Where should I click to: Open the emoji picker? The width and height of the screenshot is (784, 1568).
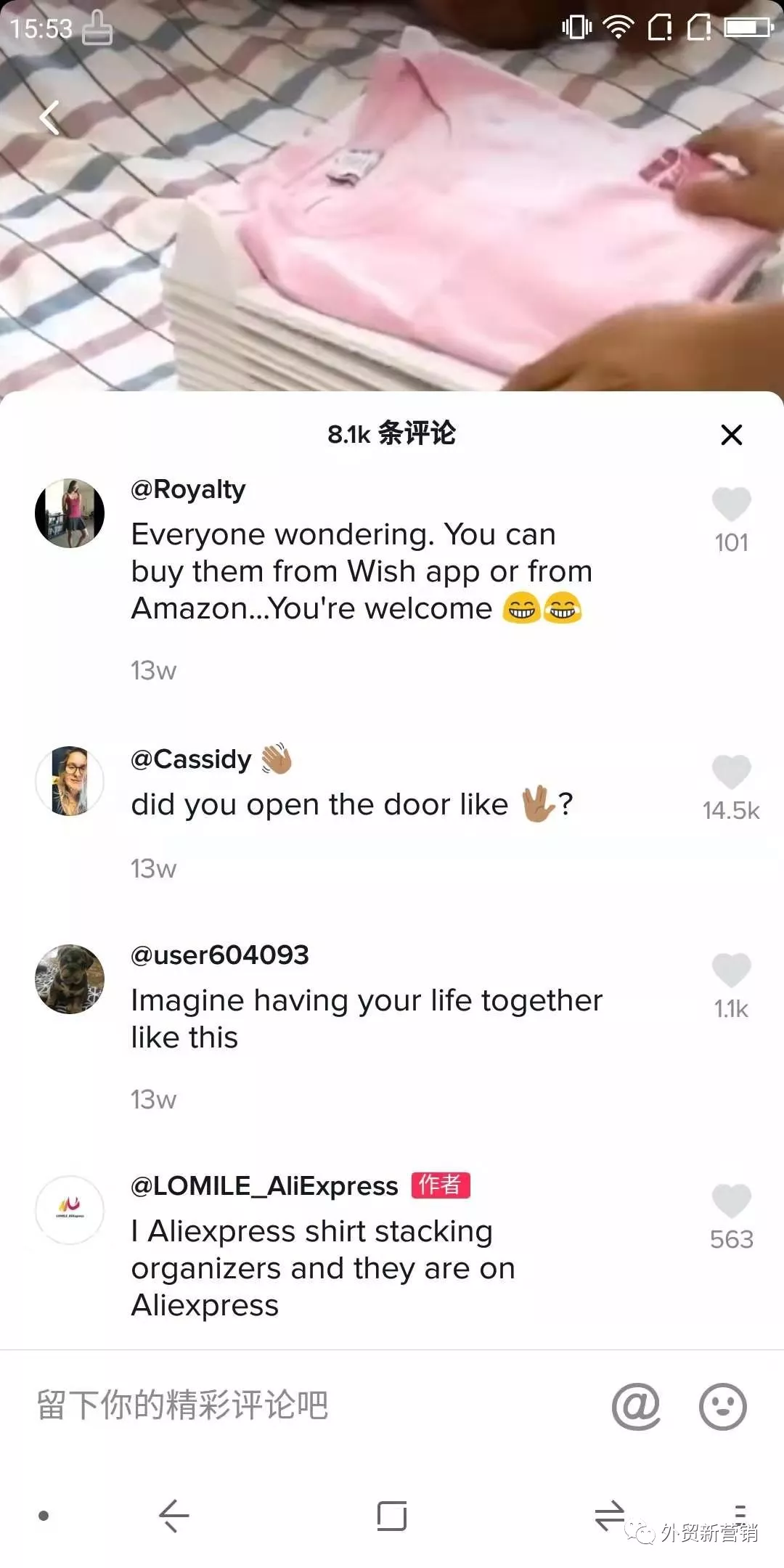tap(722, 1407)
